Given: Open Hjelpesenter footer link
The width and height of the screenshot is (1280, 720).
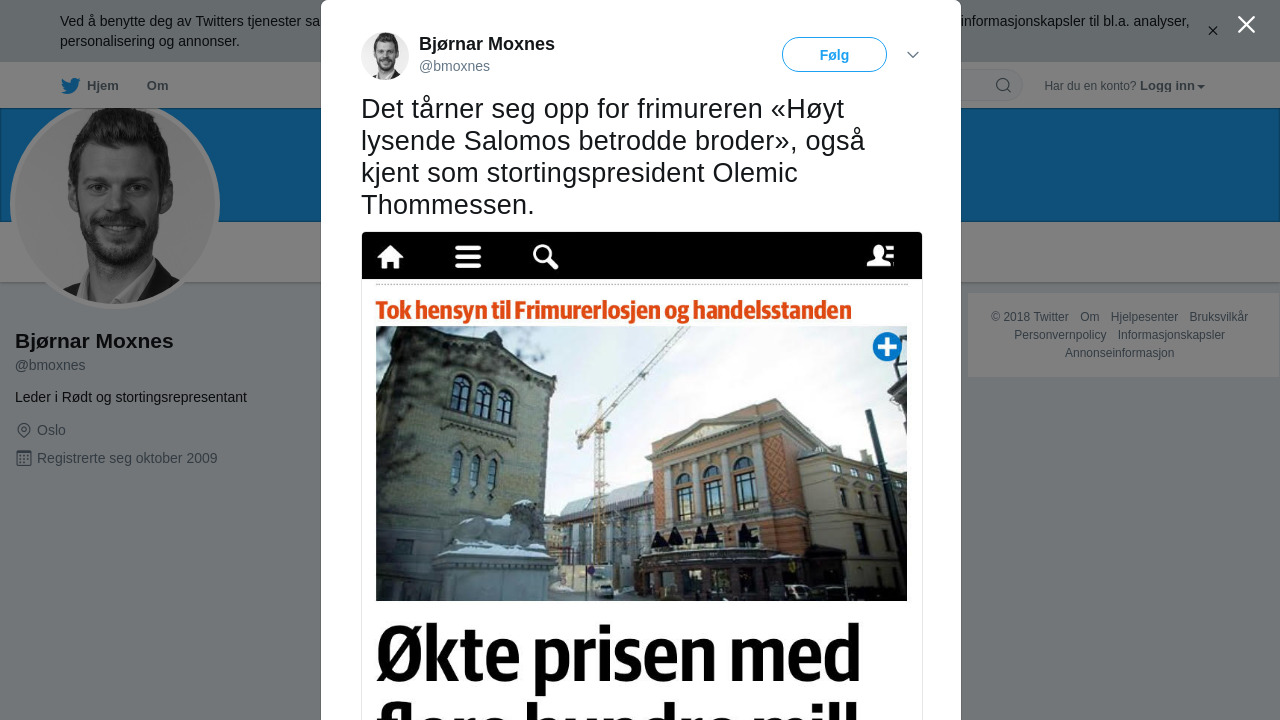Looking at the screenshot, I should click(x=1144, y=317).
